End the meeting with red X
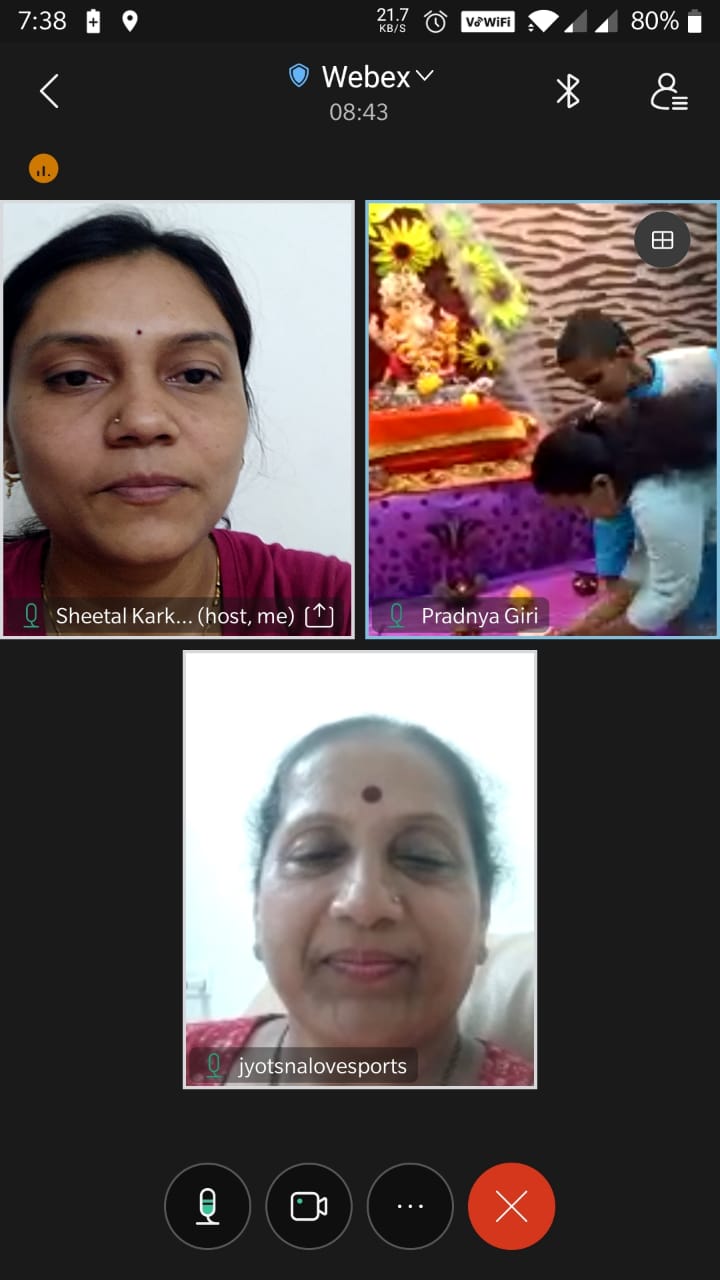Image resolution: width=720 pixels, height=1280 pixels. pyautogui.click(x=511, y=1206)
